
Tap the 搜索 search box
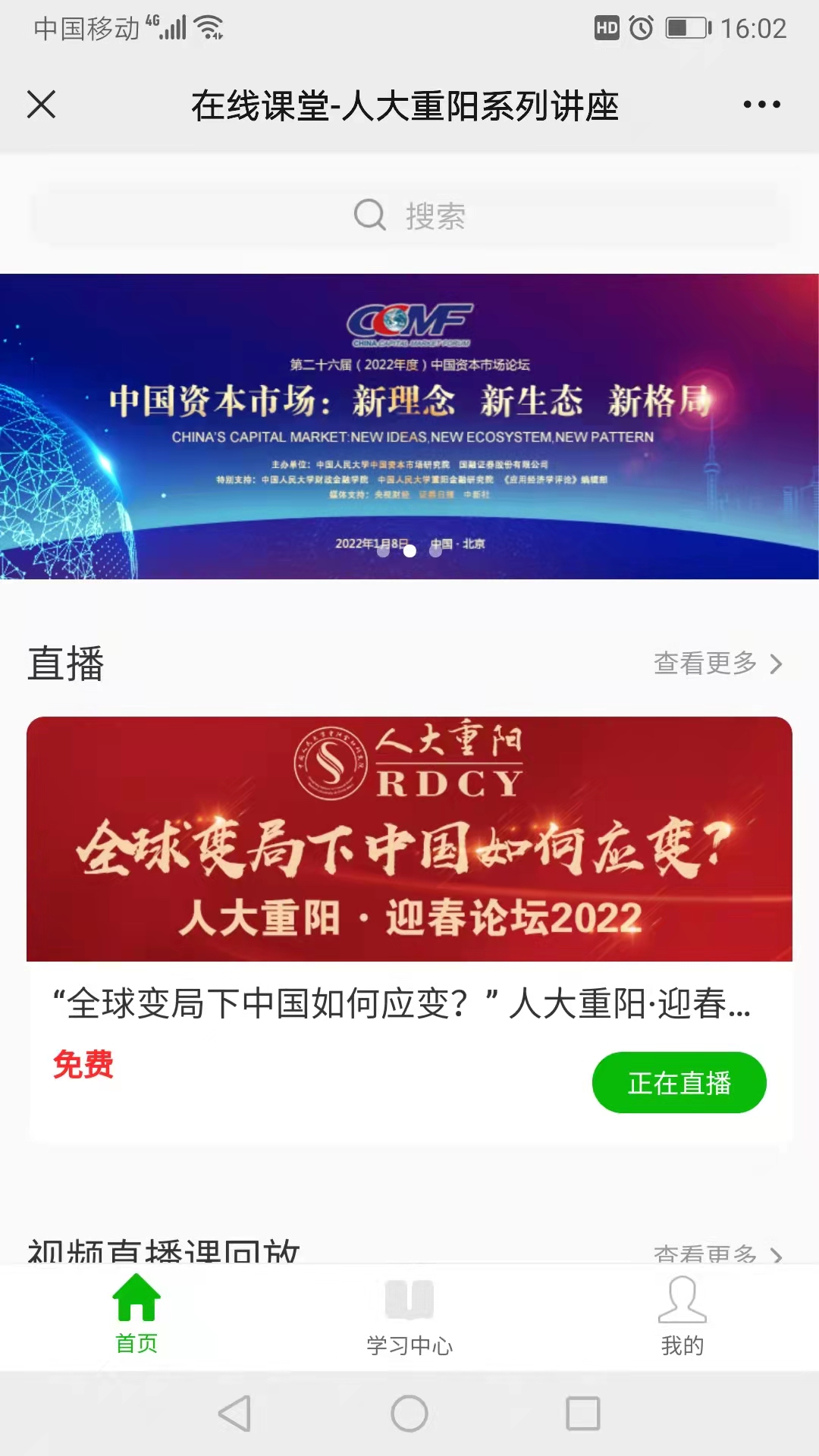point(409,216)
